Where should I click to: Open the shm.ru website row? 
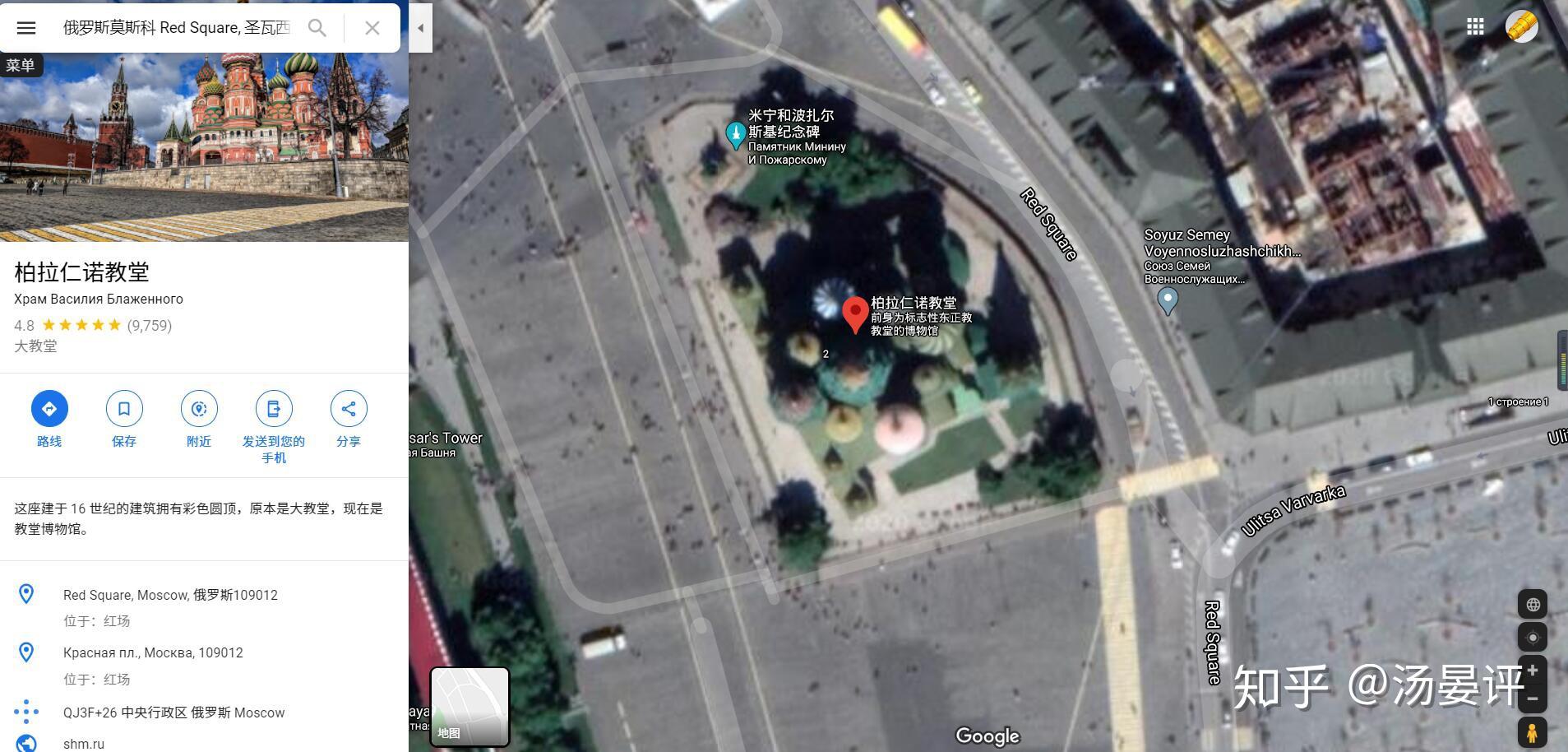[84, 744]
